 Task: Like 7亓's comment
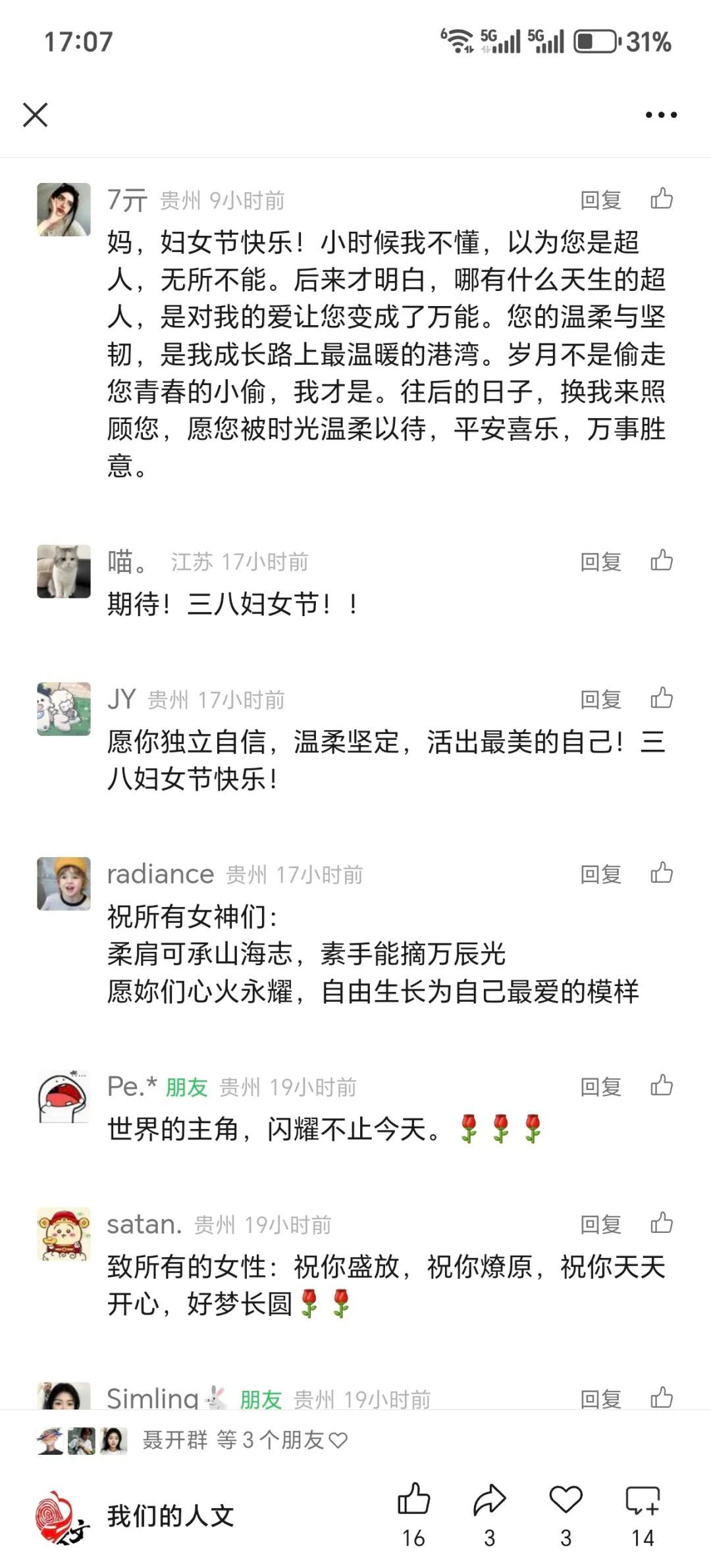(662, 199)
